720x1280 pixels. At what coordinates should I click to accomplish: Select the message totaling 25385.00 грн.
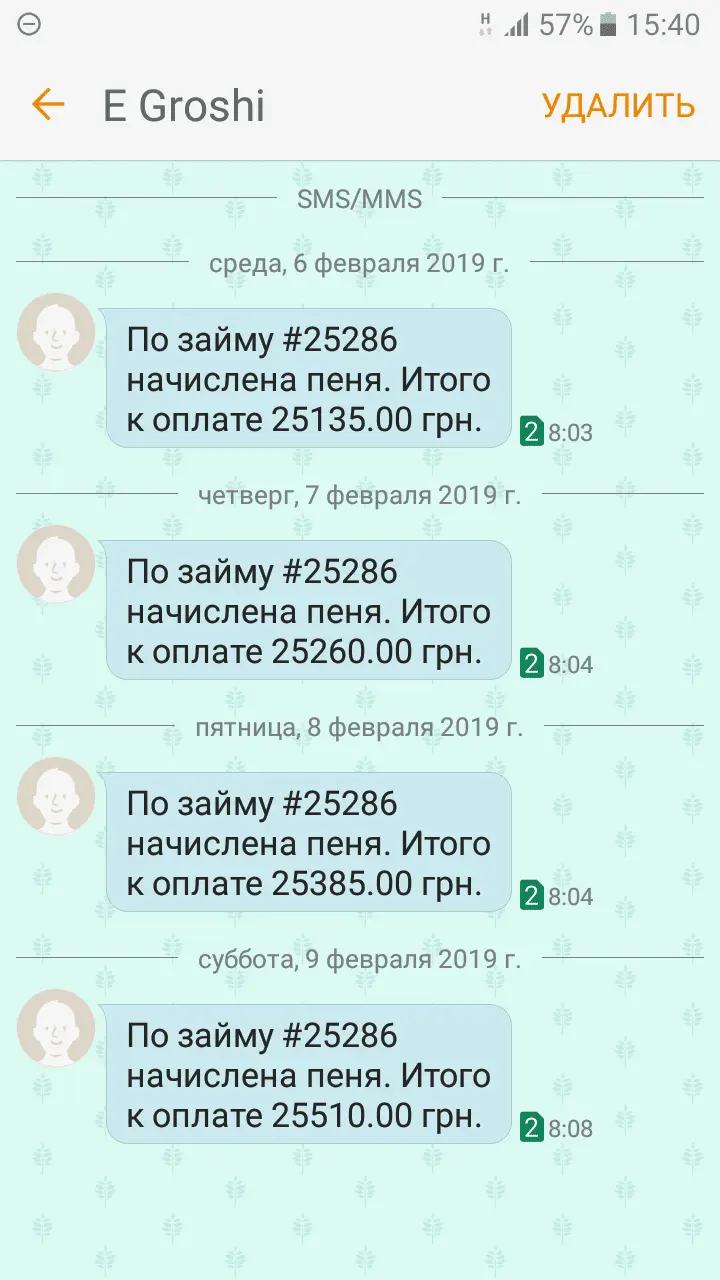tap(308, 843)
